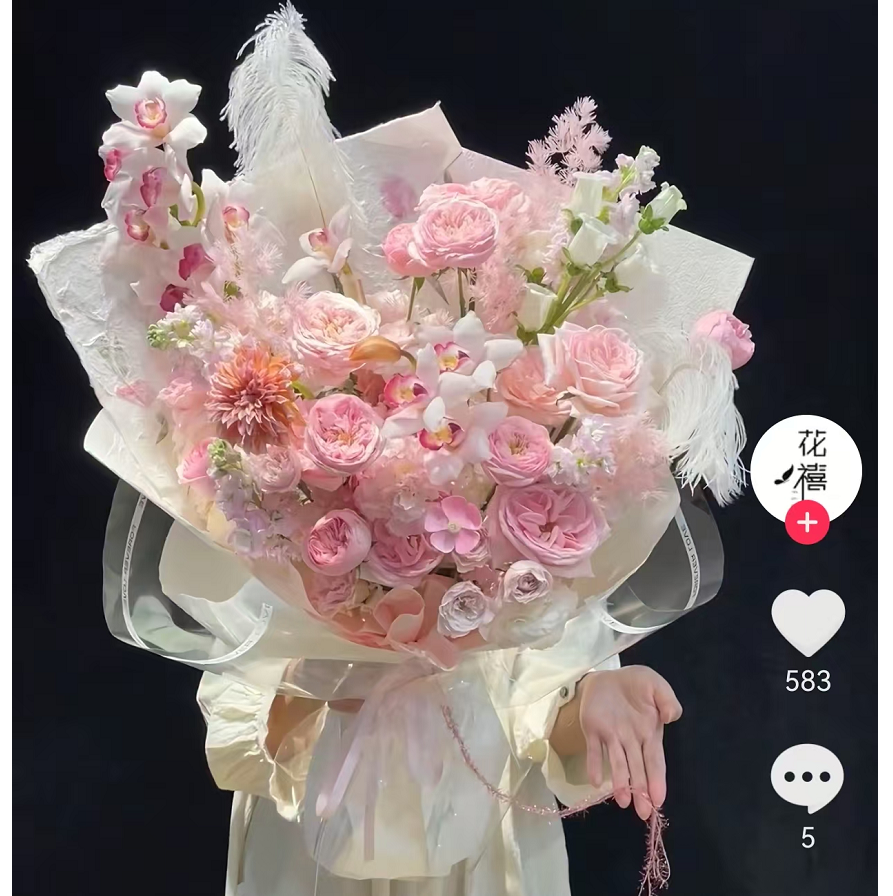This screenshot has width=893, height=896.
Task: Open the 花禧 creator profile avatar
Action: coord(806,464)
